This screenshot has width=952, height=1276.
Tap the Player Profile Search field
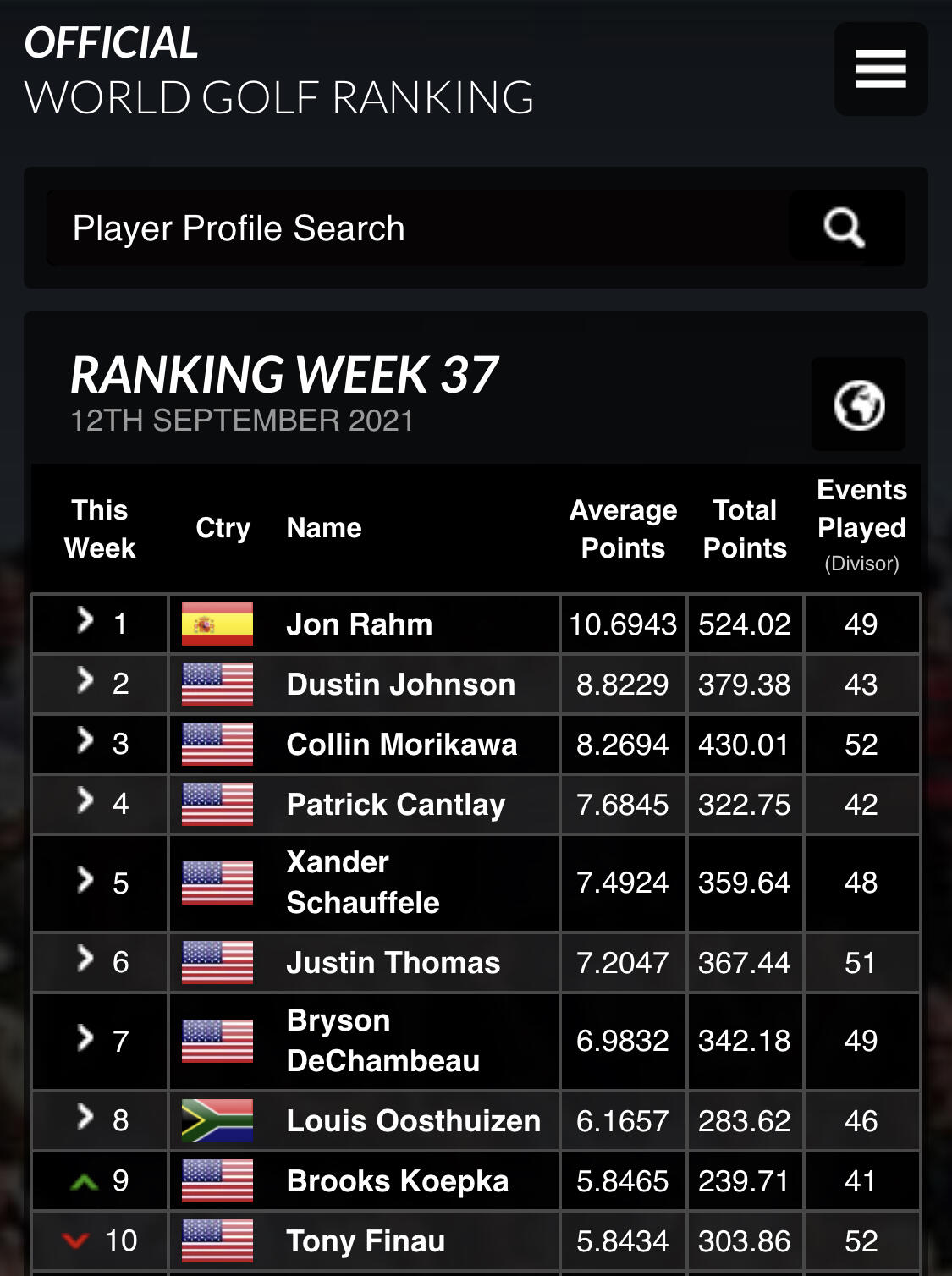418,228
